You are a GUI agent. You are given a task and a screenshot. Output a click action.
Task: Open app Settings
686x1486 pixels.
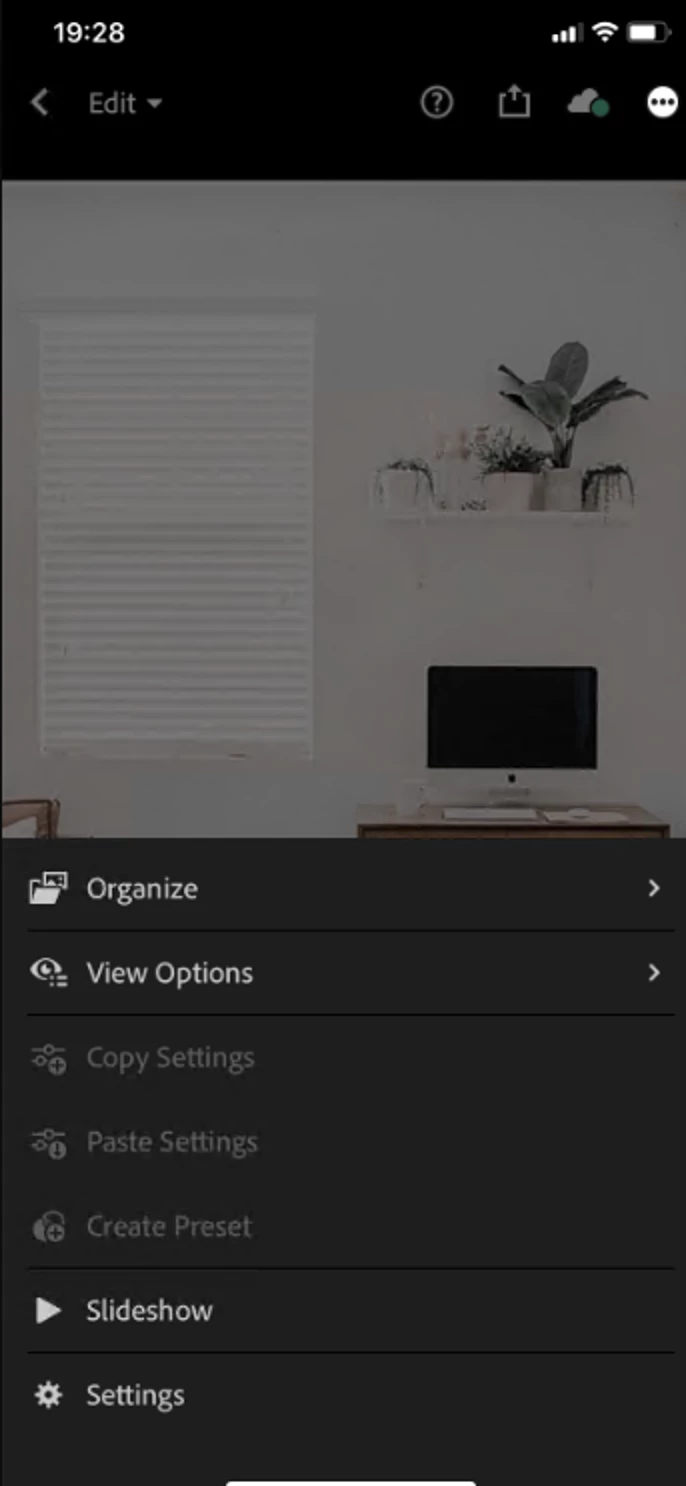134,1395
